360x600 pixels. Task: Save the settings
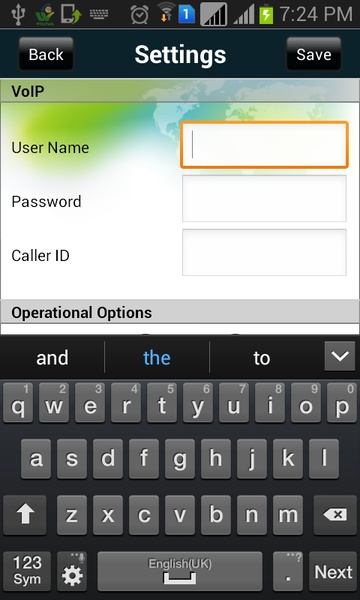[314, 54]
